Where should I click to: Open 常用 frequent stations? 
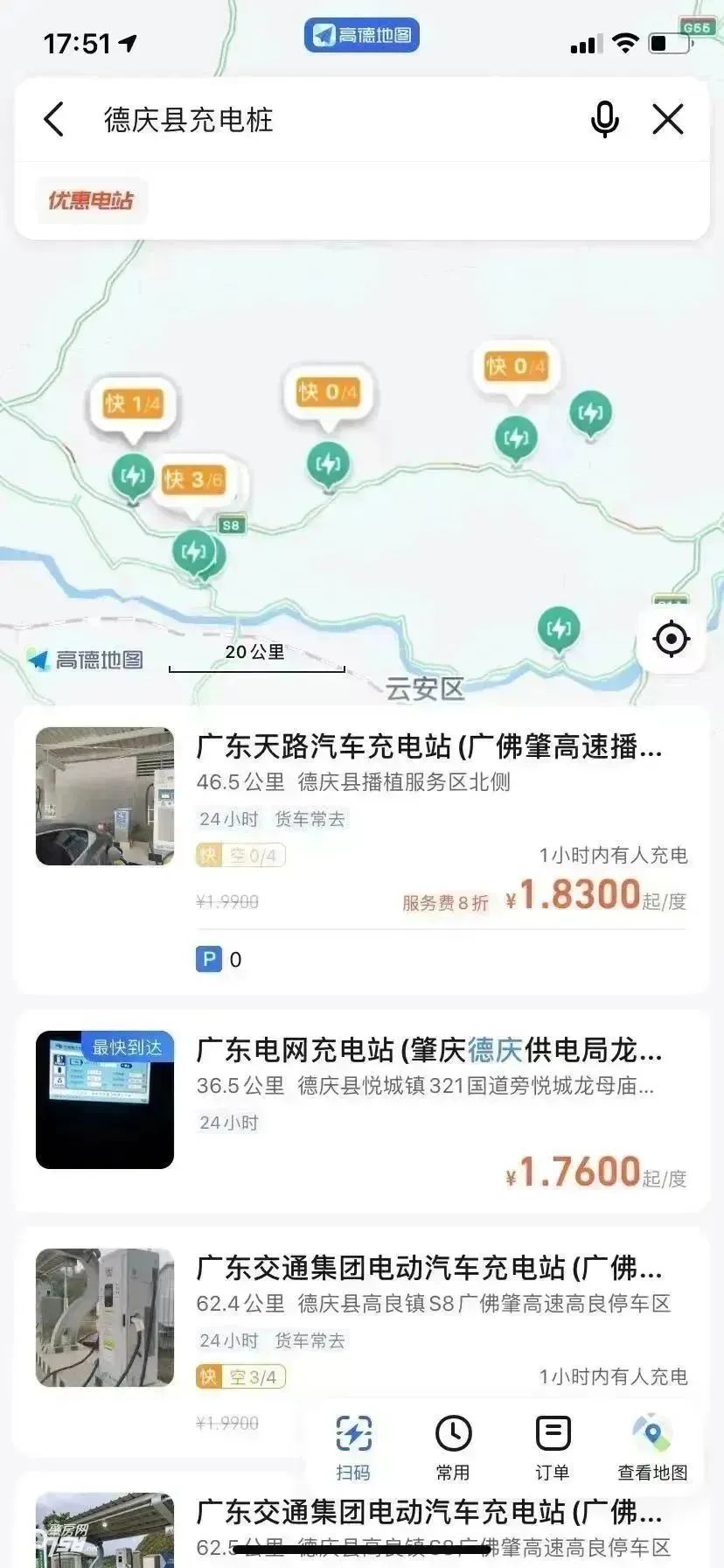click(453, 1448)
